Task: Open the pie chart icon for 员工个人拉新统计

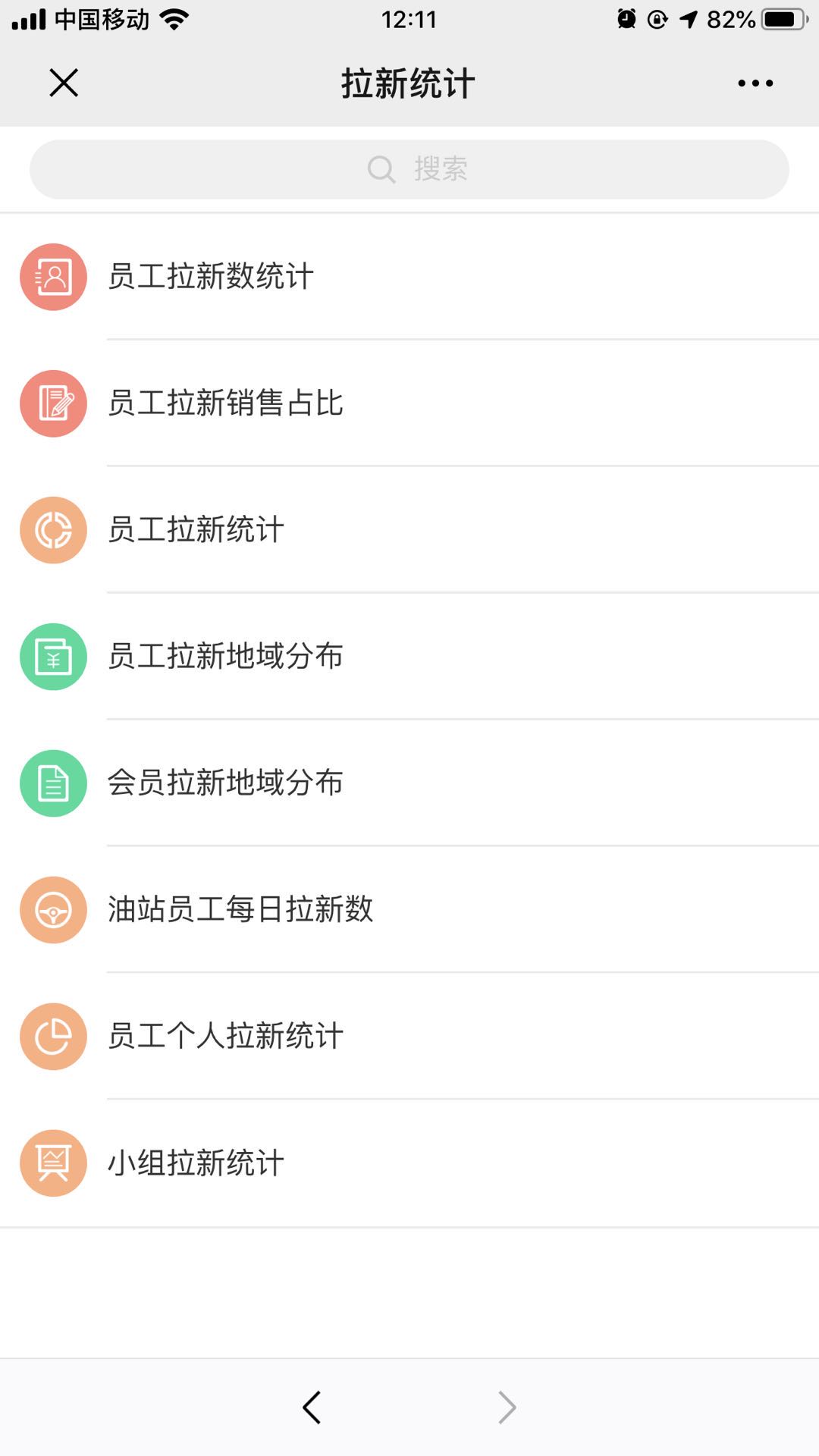Action: 52,1037
